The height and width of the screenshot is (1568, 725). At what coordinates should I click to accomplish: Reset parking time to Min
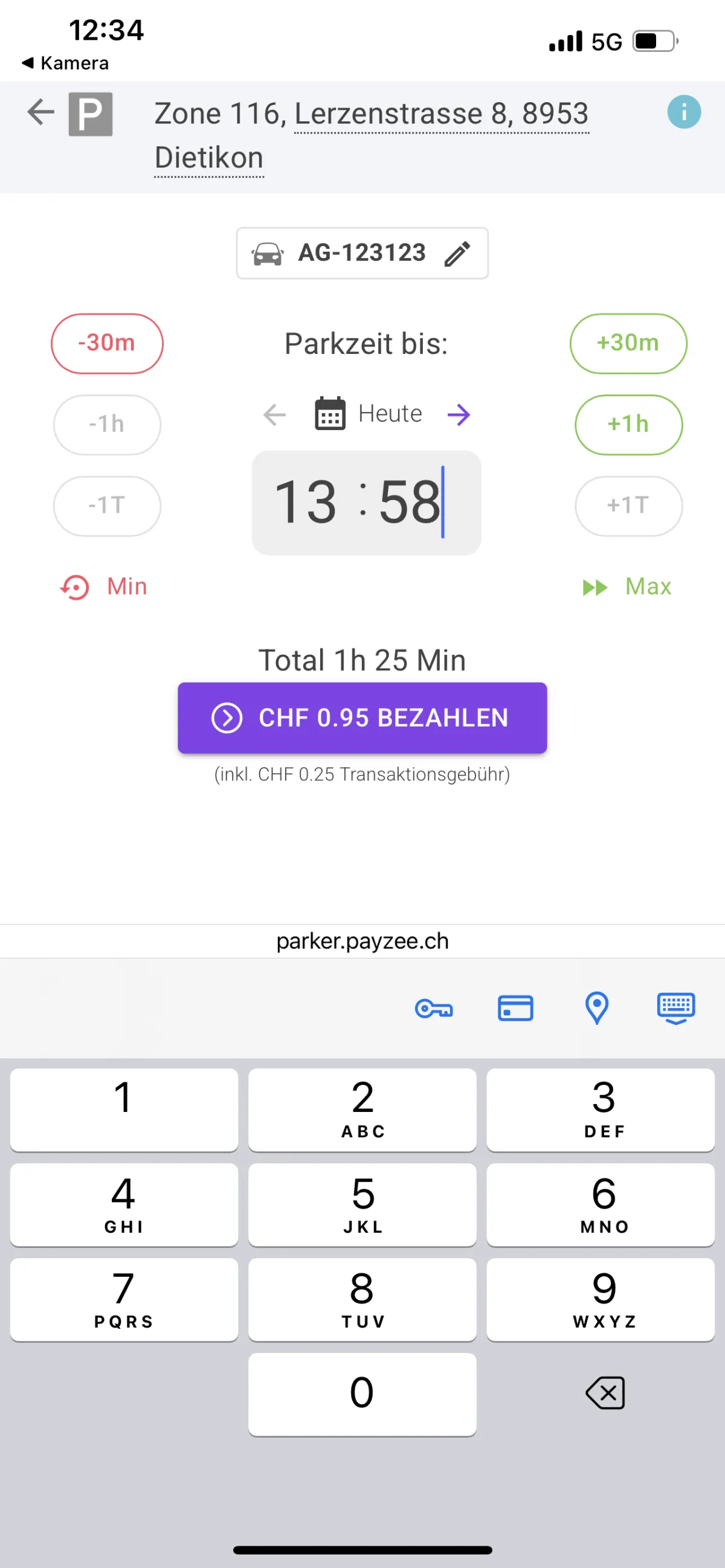[x=104, y=586]
